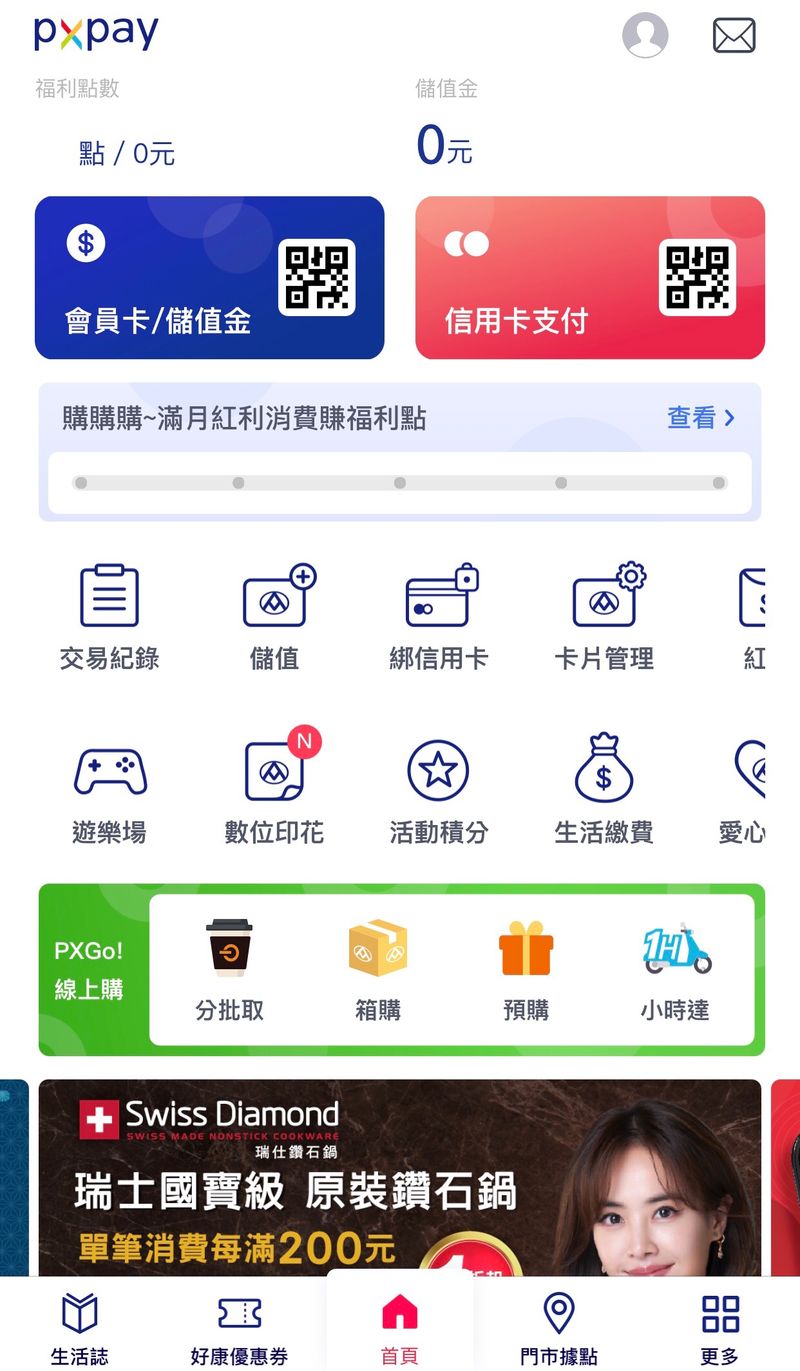Open the 信用卡支付 payment card
The width and height of the screenshot is (800, 1371).
tap(590, 277)
